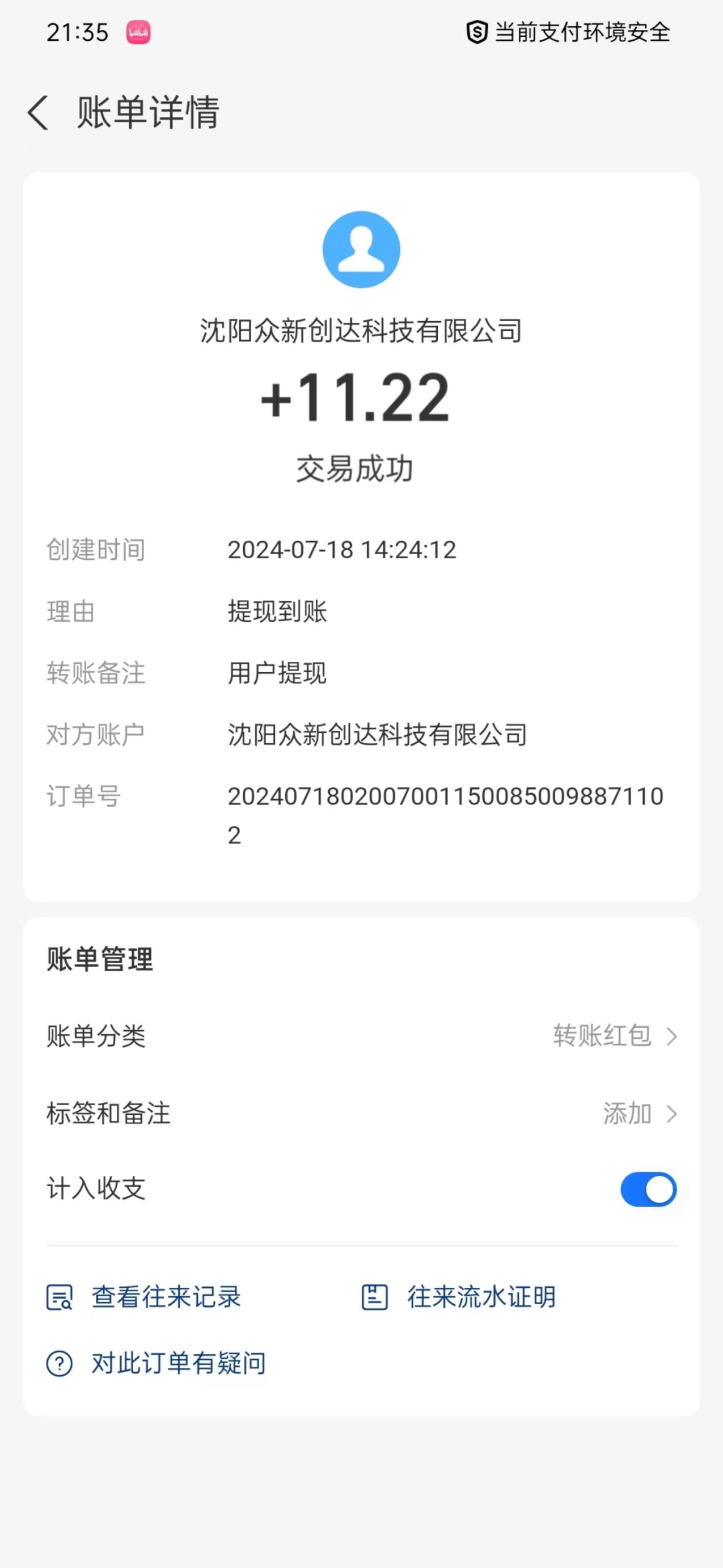Click the 往来流水证明 certificate icon
The width and height of the screenshot is (723, 1568).
point(375,1297)
